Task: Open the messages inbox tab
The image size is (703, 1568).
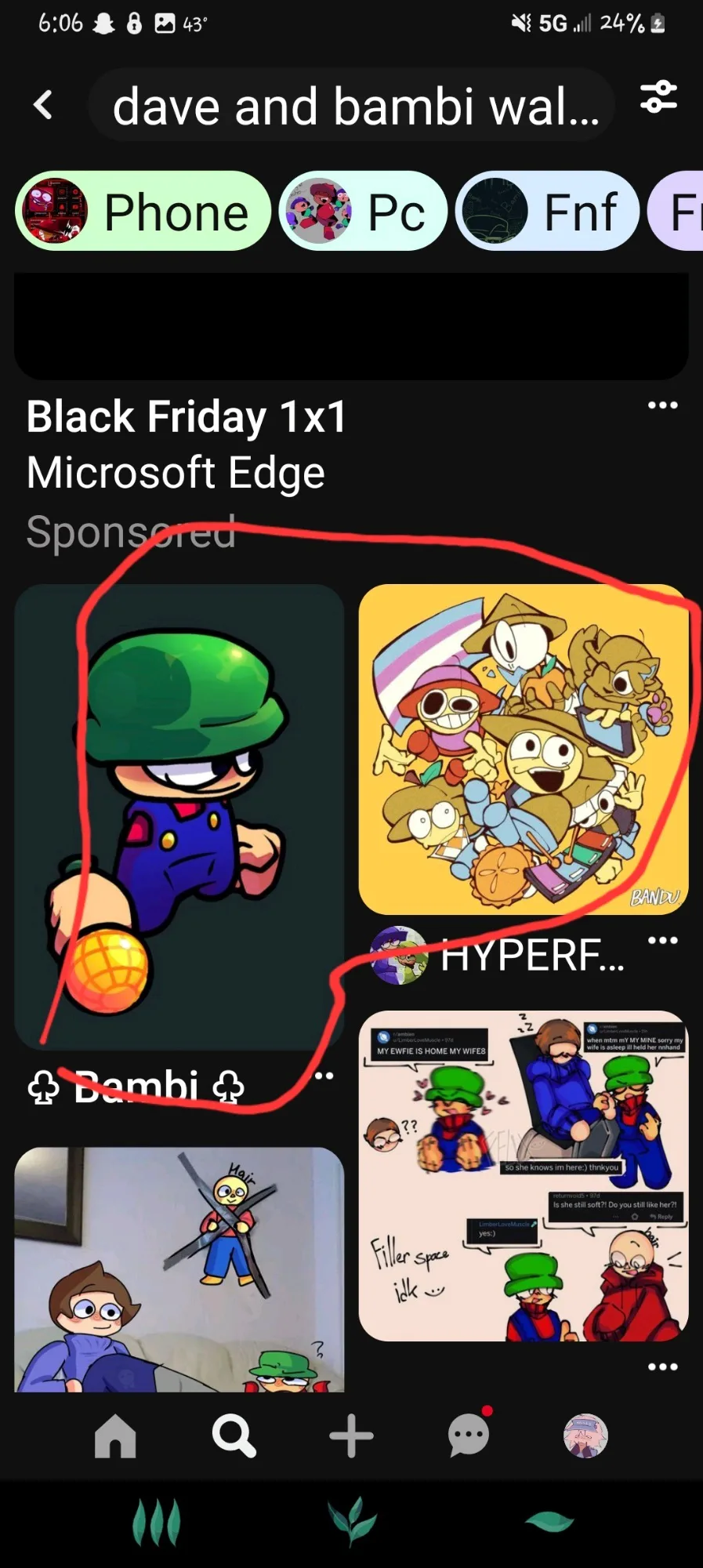Action: click(x=469, y=1436)
